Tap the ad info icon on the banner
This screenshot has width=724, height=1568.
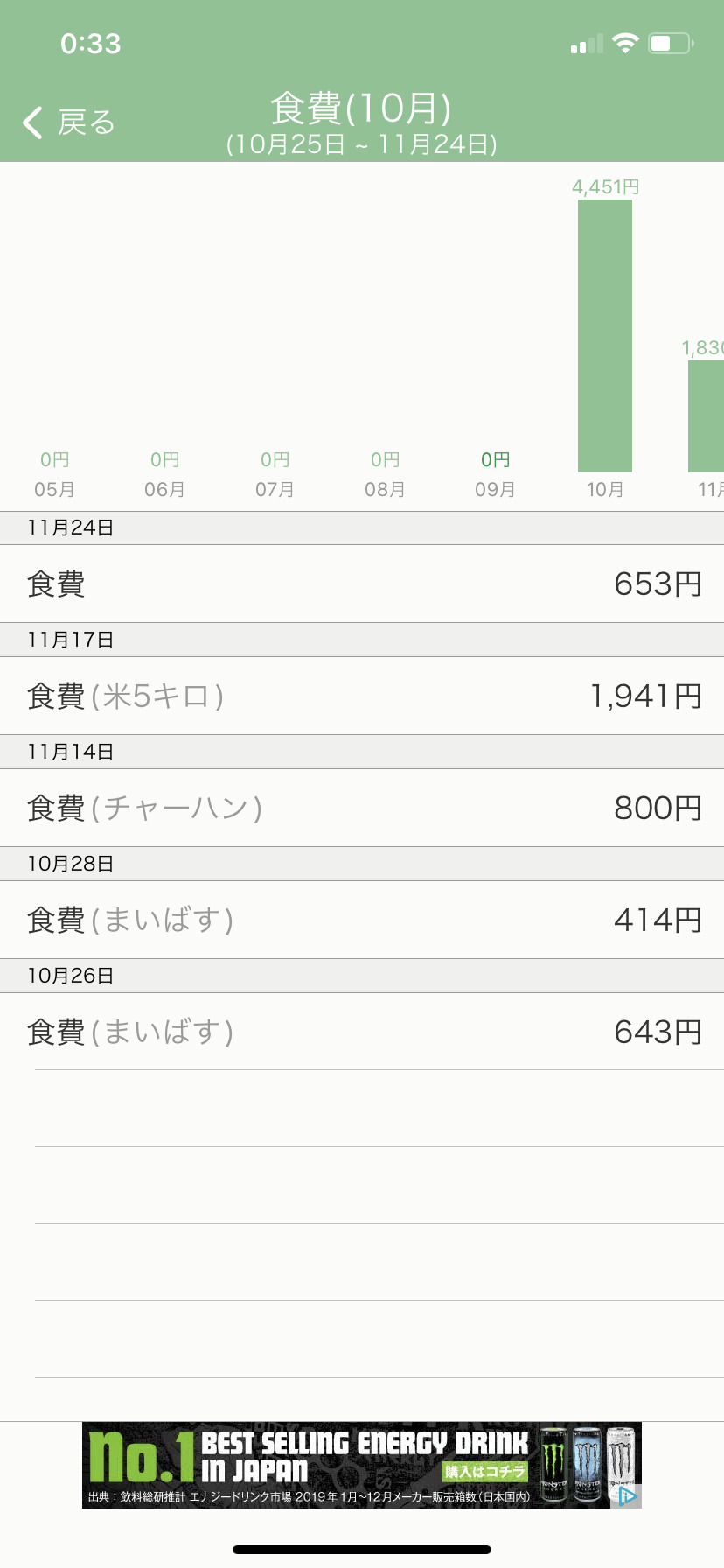[x=628, y=1495]
